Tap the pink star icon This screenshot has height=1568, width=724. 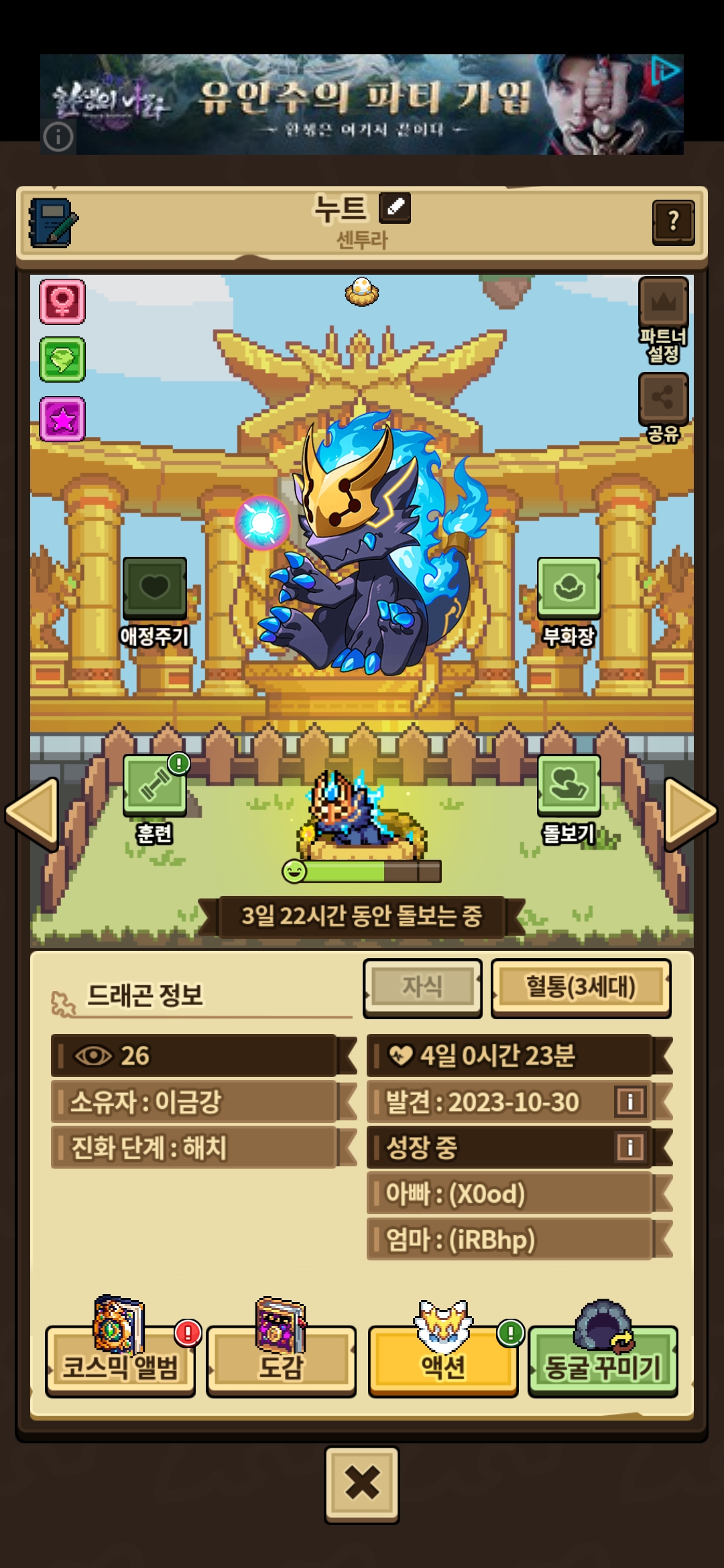coord(62,419)
